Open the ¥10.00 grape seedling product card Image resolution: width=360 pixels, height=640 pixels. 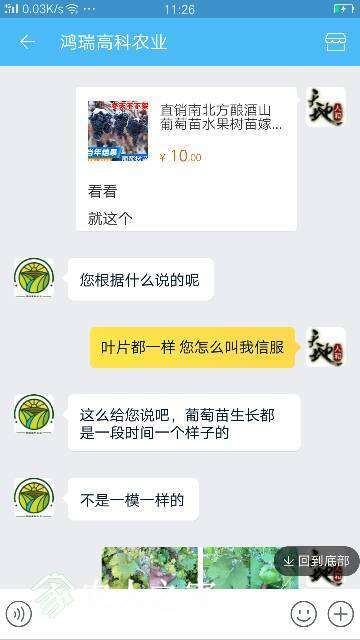[186, 131]
